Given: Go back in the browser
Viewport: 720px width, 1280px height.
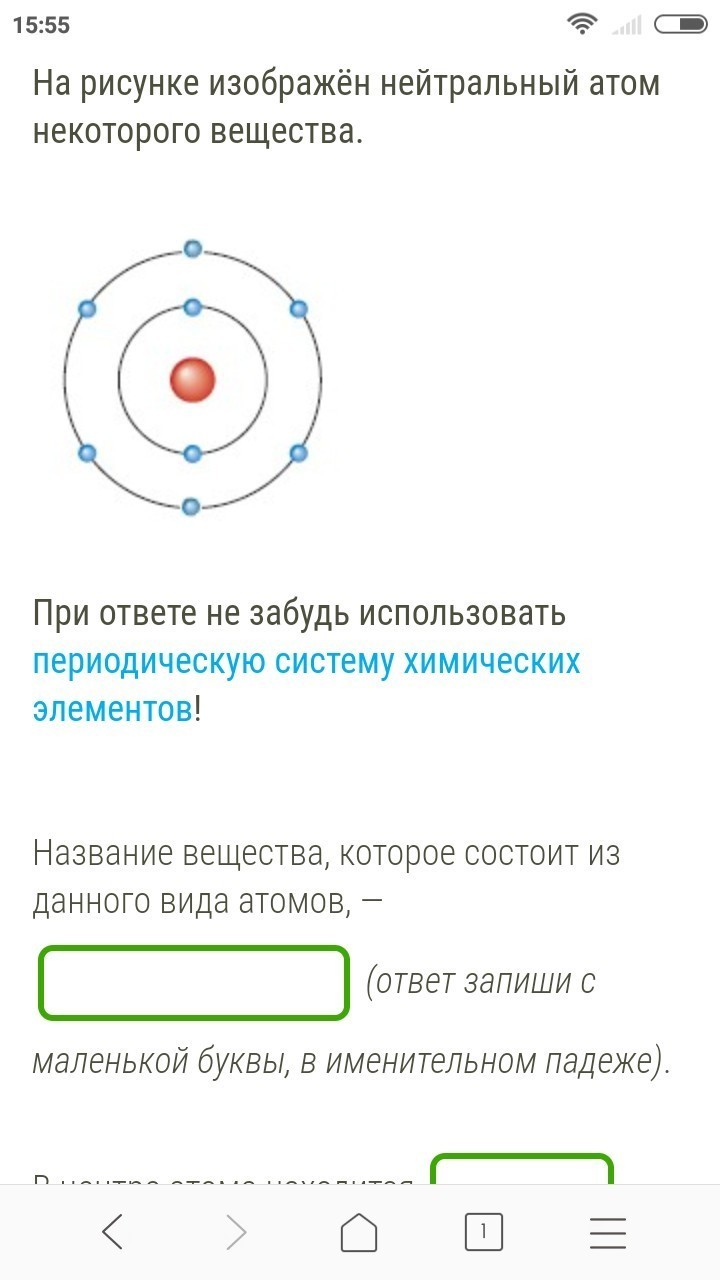Looking at the screenshot, I should pos(113,1232).
